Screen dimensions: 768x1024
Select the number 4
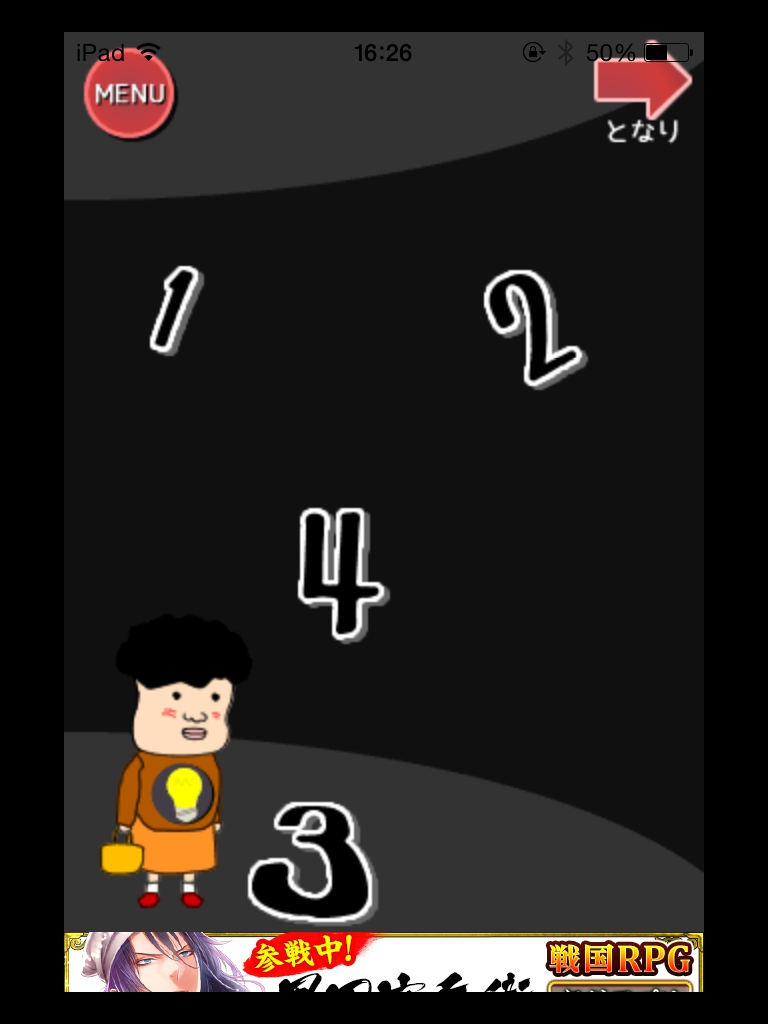339,573
